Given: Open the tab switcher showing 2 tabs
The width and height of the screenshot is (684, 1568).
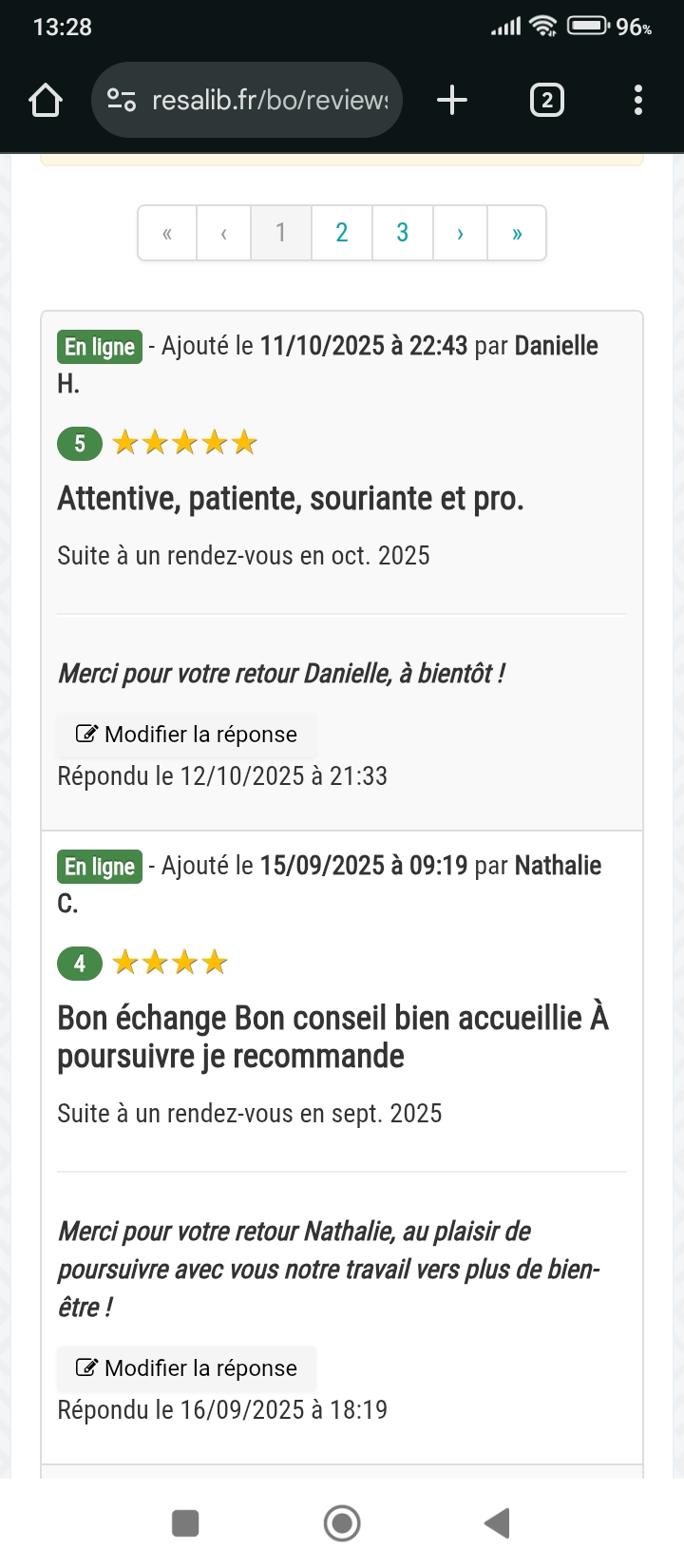Looking at the screenshot, I should (546, 100).
